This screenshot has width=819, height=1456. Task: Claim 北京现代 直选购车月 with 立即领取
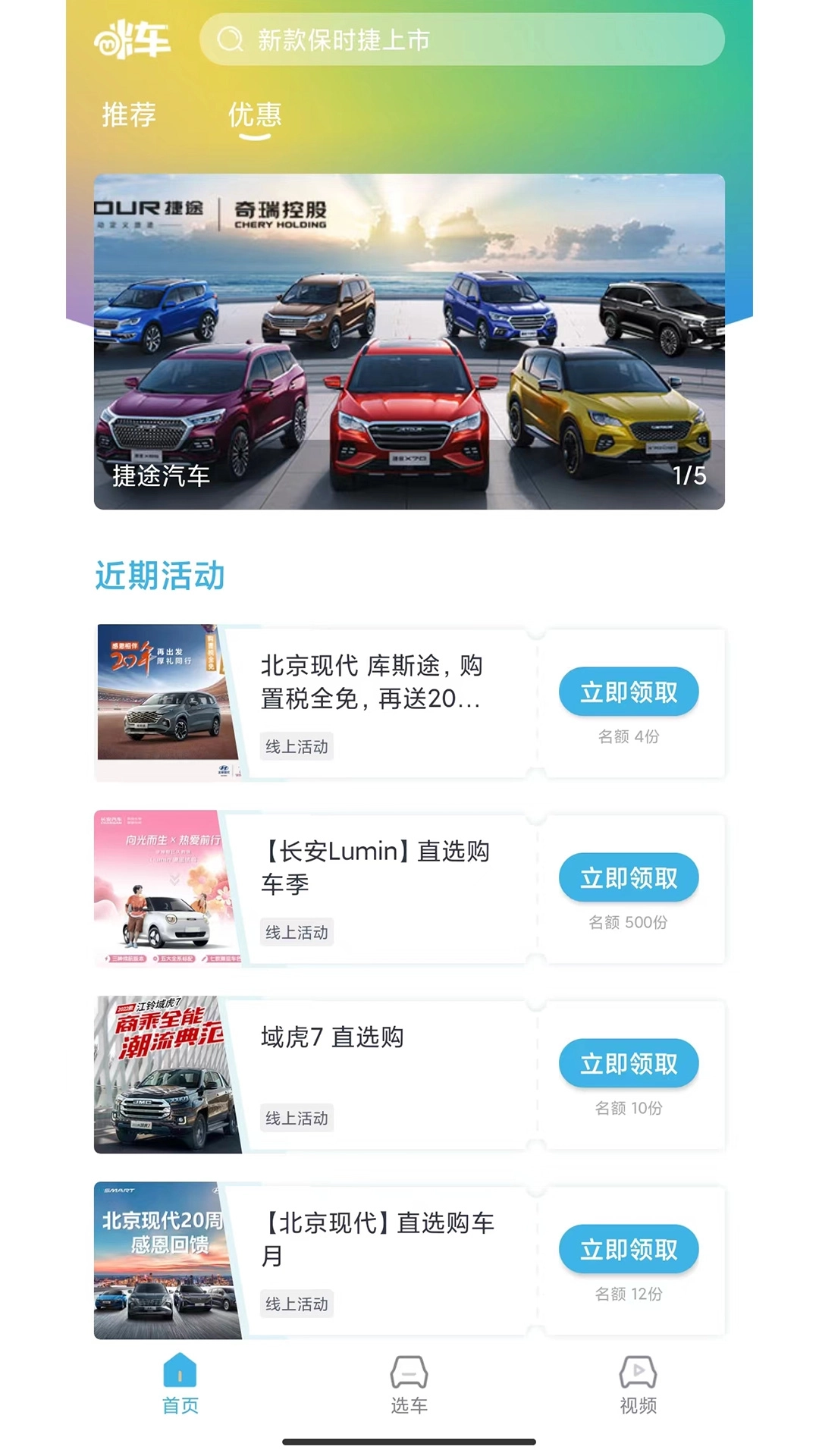628,1250
